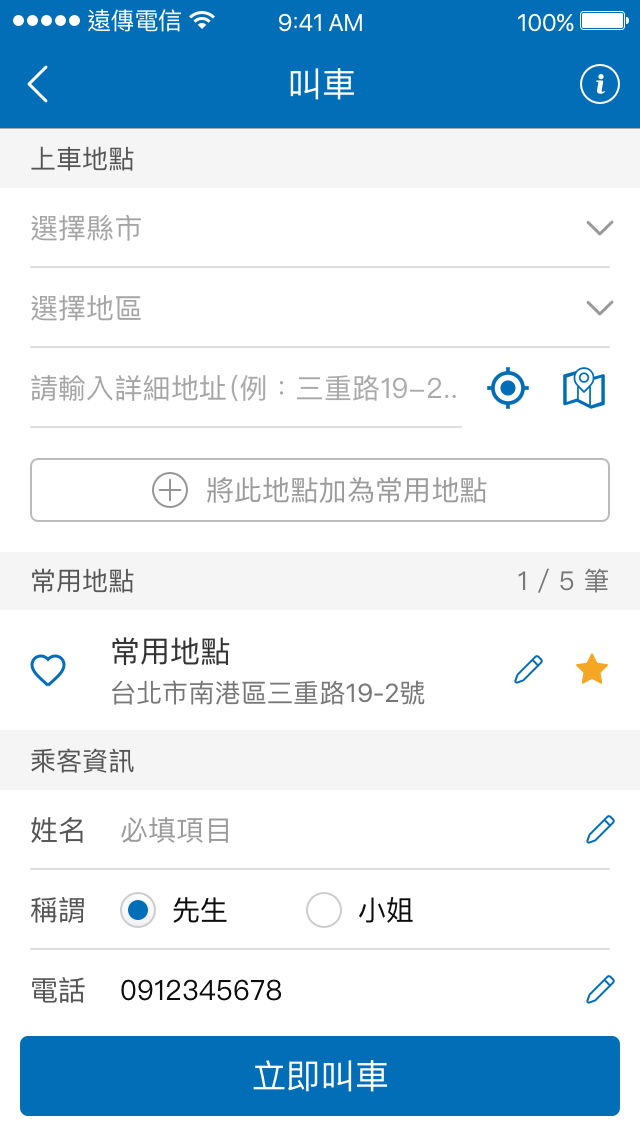Go back using the header arrow

pos(38,84)
